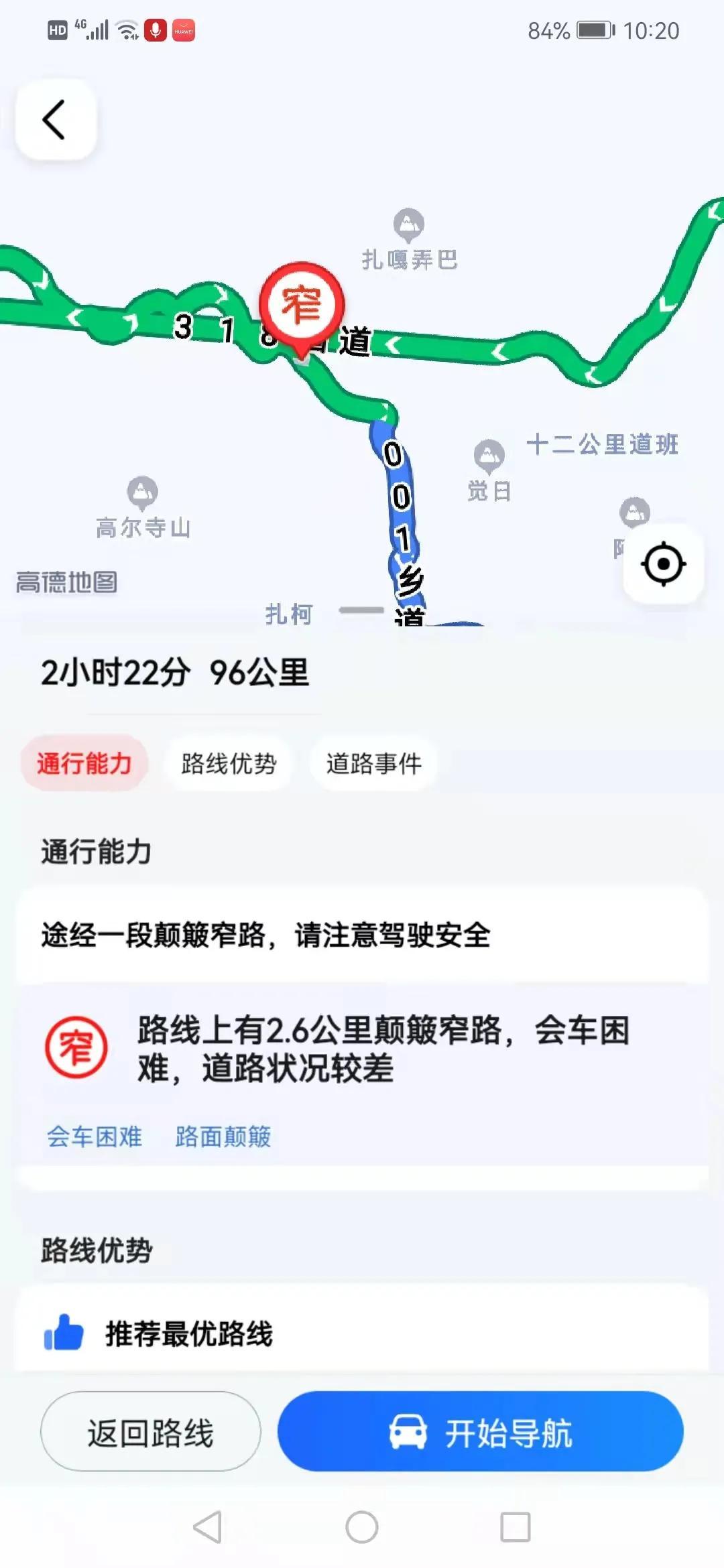The image size is (724, 1568).
Task: Tap 返回路线 to return to routes
Action: pos(151,1432)
